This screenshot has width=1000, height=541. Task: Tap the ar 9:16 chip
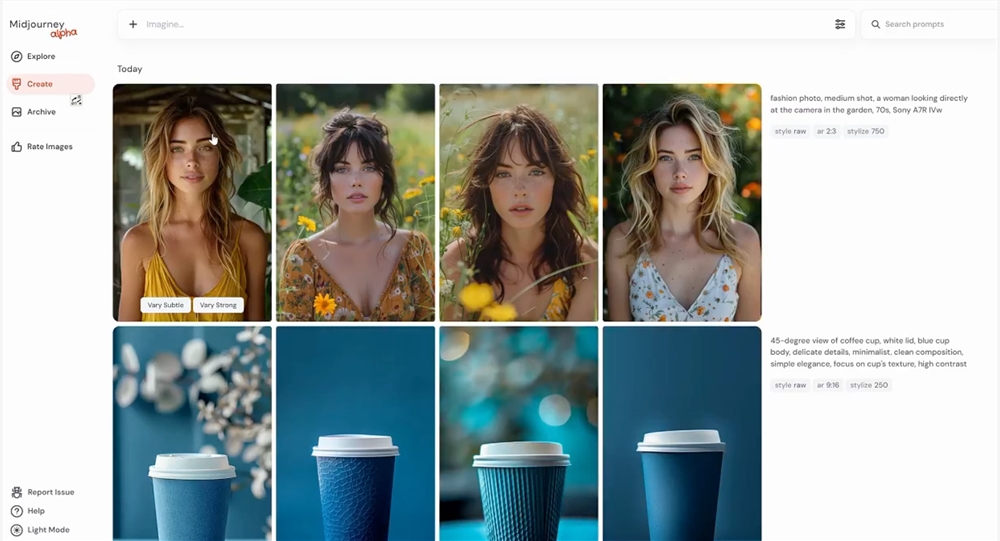point(826,385)
